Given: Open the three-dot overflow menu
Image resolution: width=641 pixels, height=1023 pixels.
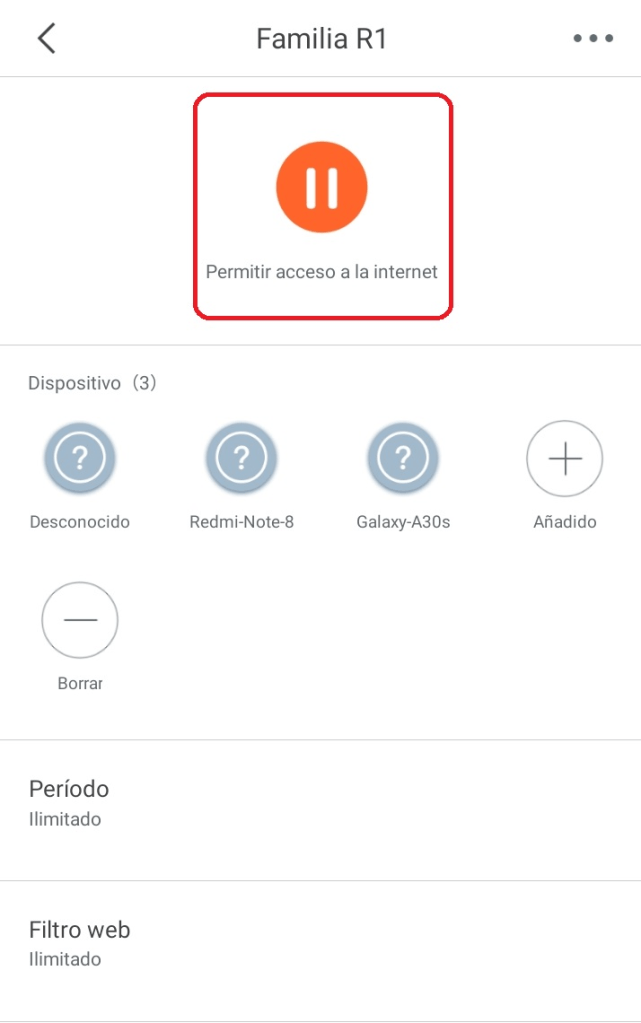Looking at the screenshot, I should point(593,39).
